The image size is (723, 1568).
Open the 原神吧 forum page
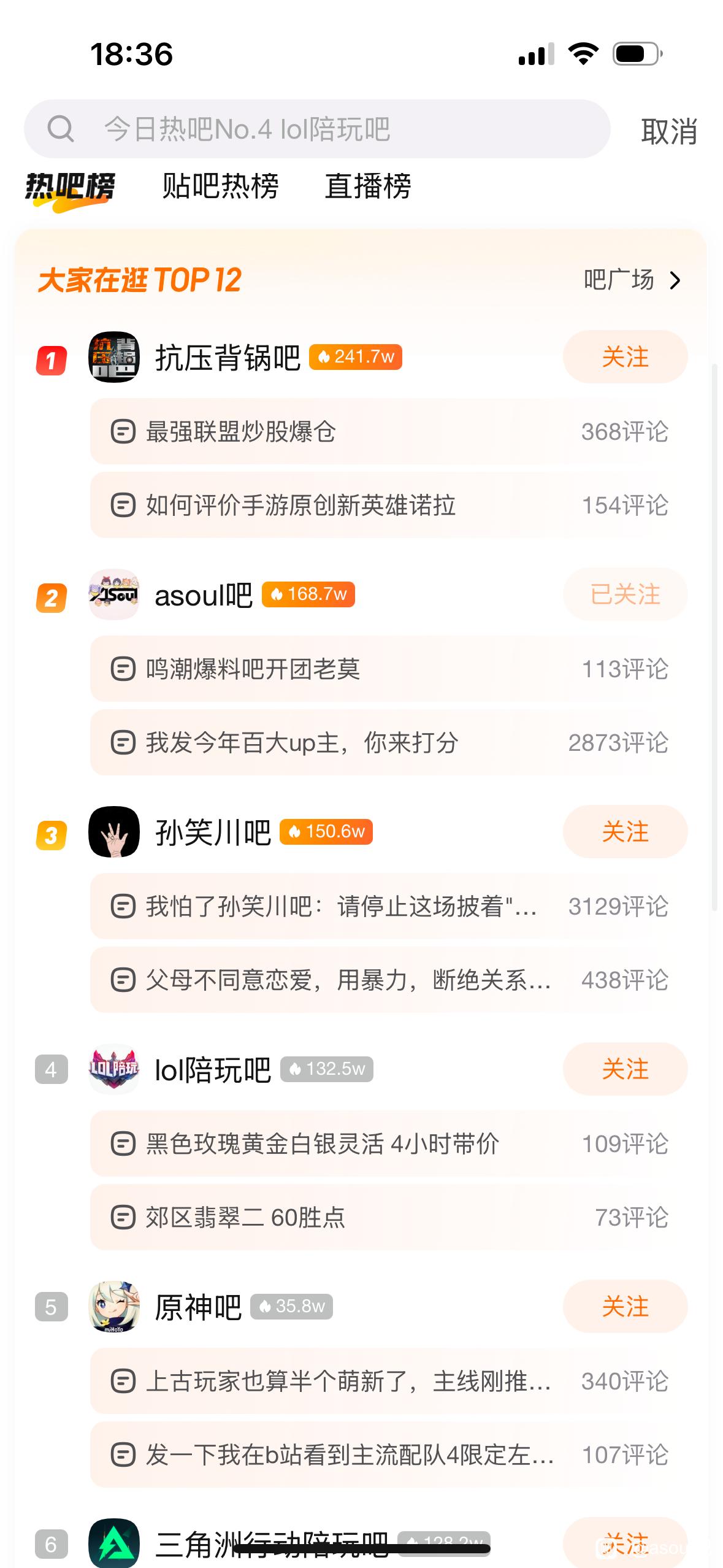[197, 1307]
